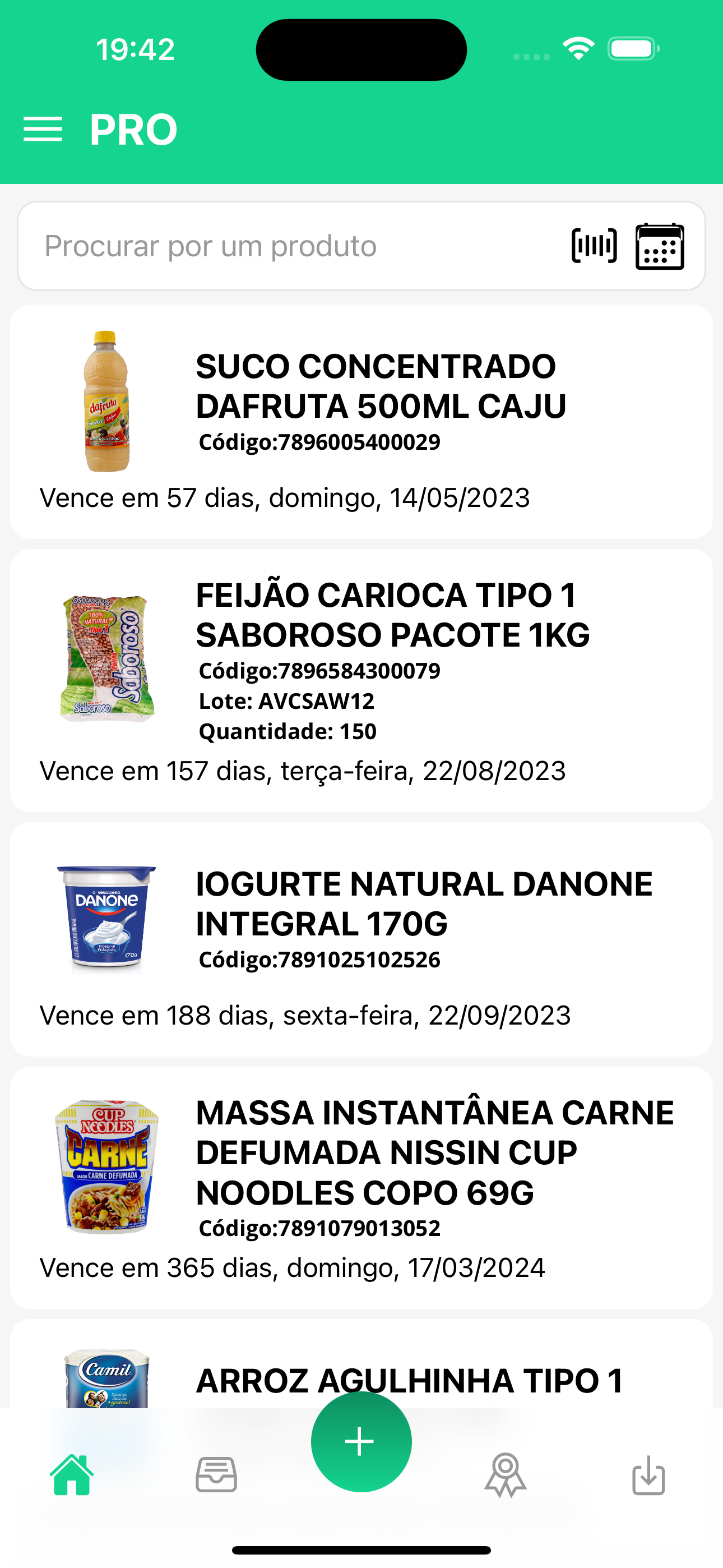
Task: Tap the green plus button to add product
Action: (361, 1441)
